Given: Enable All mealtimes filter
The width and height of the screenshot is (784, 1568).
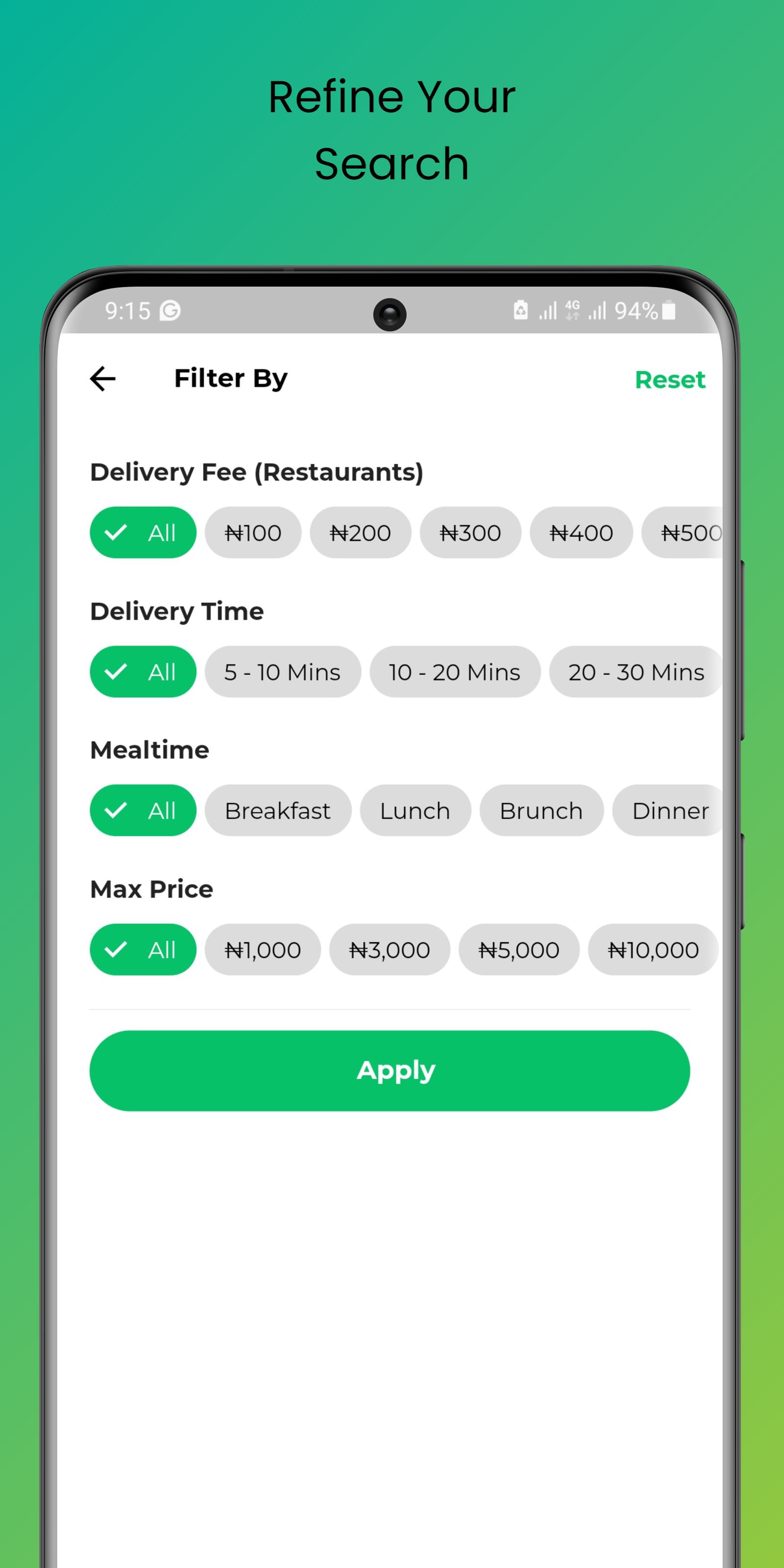Looking at the screenshot, I should (x=143, y=809).
